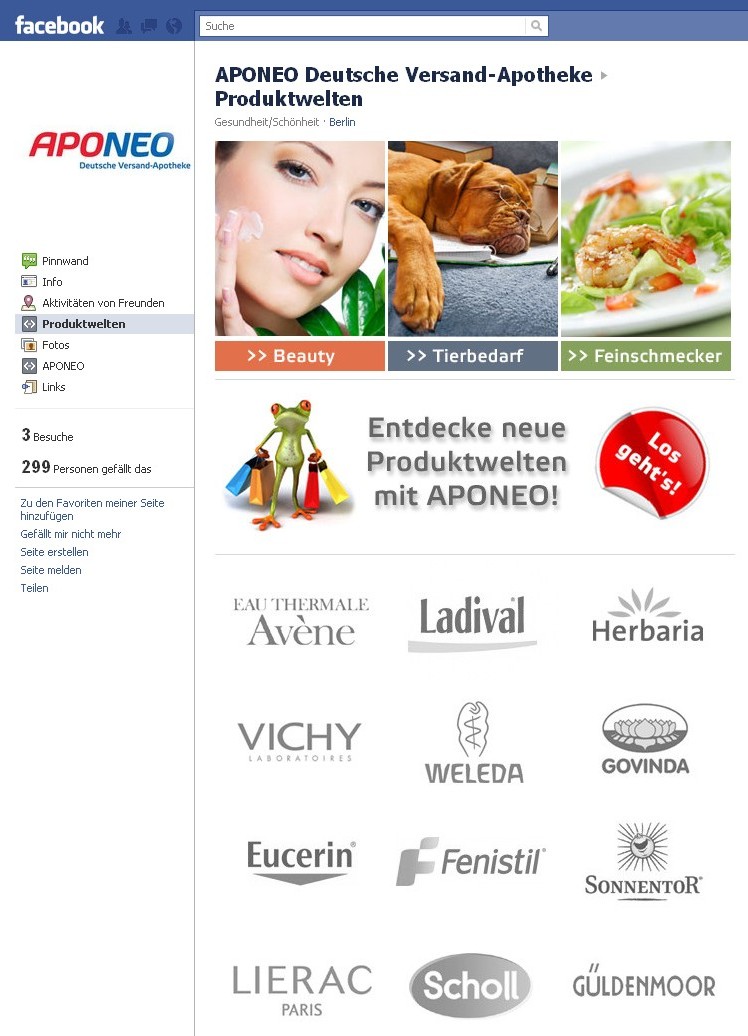Open the Berlin location link
The height and width of the screenshot is (1036, 748).
[x=342, y=122]
